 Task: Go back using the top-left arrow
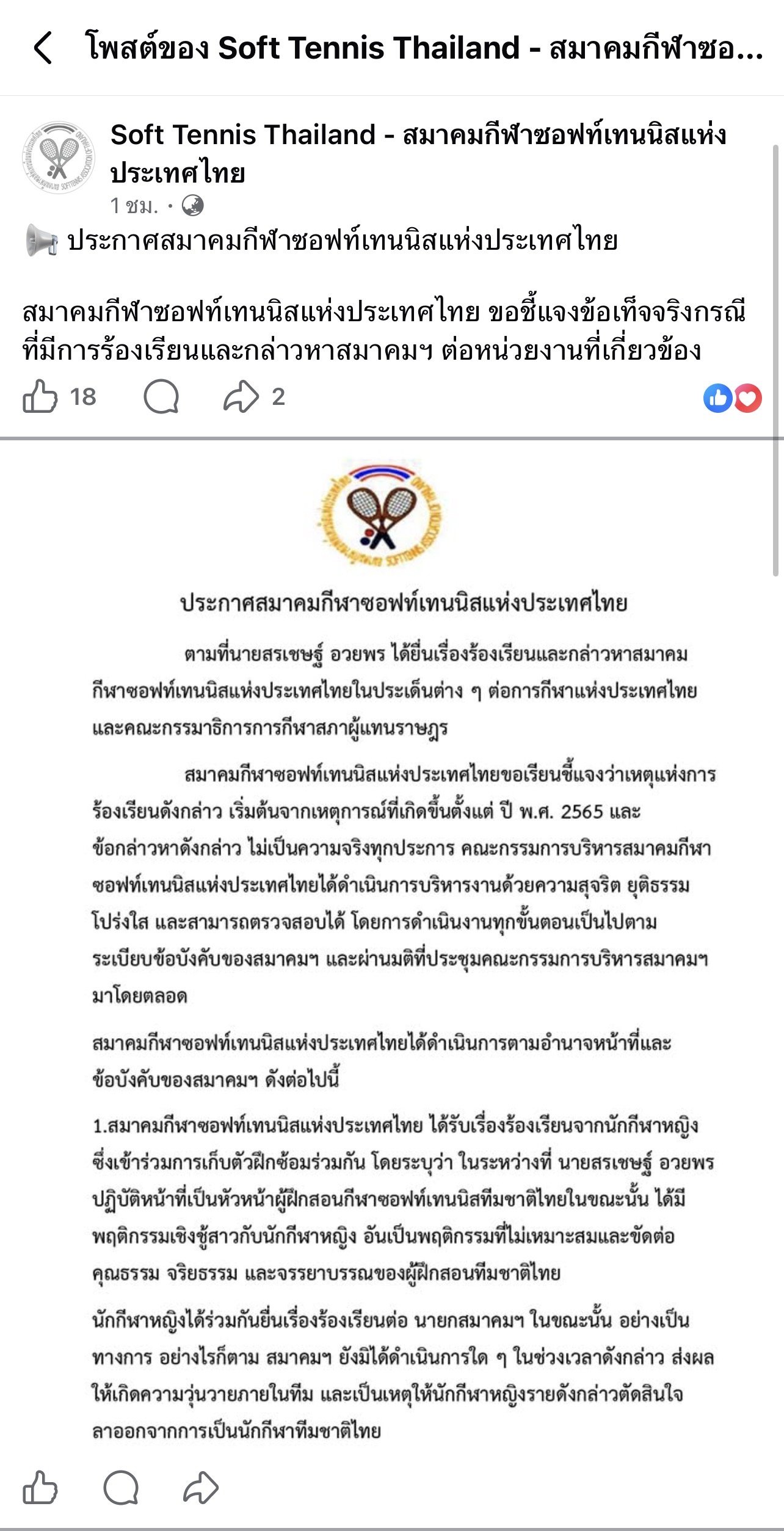tap(43, 48)
